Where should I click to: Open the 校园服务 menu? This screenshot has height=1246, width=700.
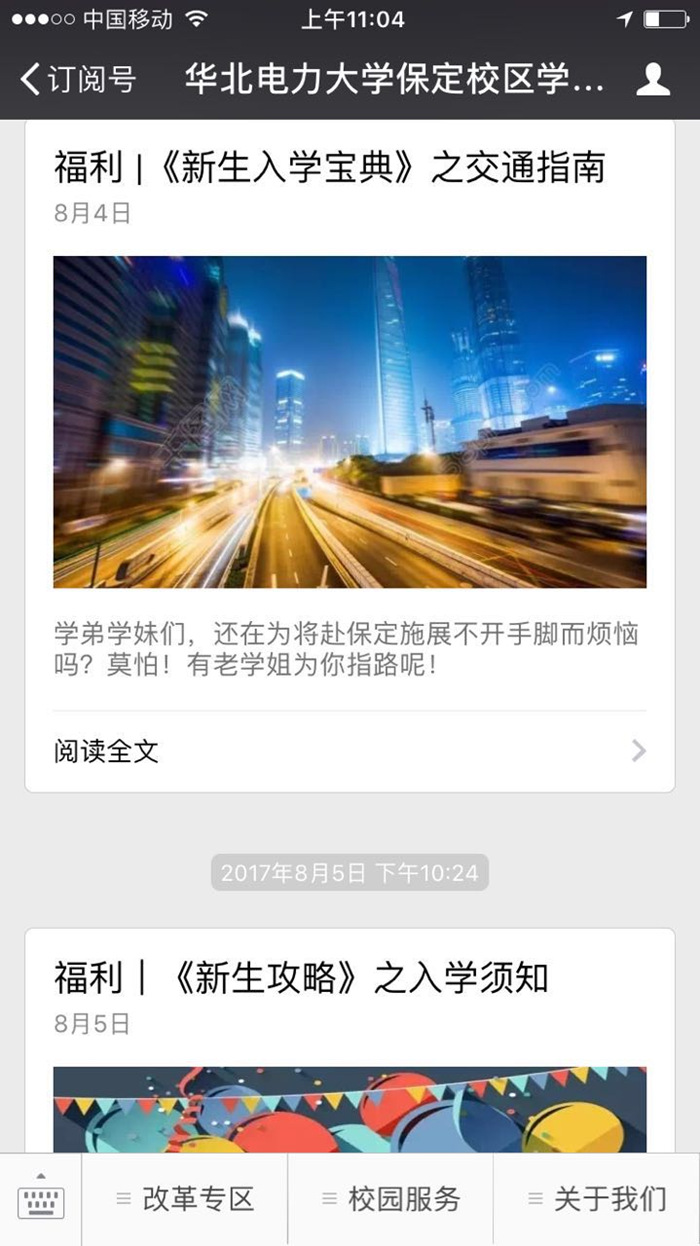(x=391, y=1199)
